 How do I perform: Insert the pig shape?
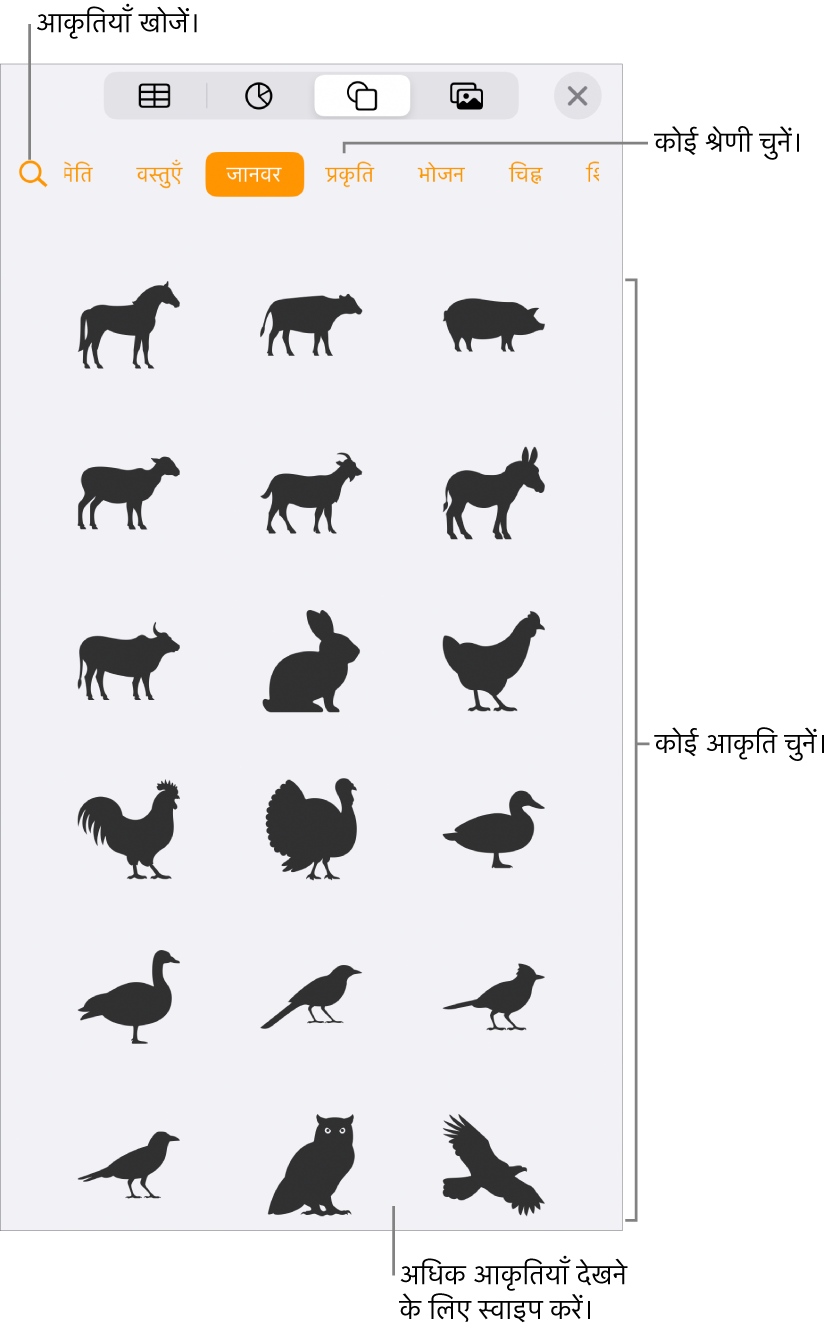click(494, 324)
